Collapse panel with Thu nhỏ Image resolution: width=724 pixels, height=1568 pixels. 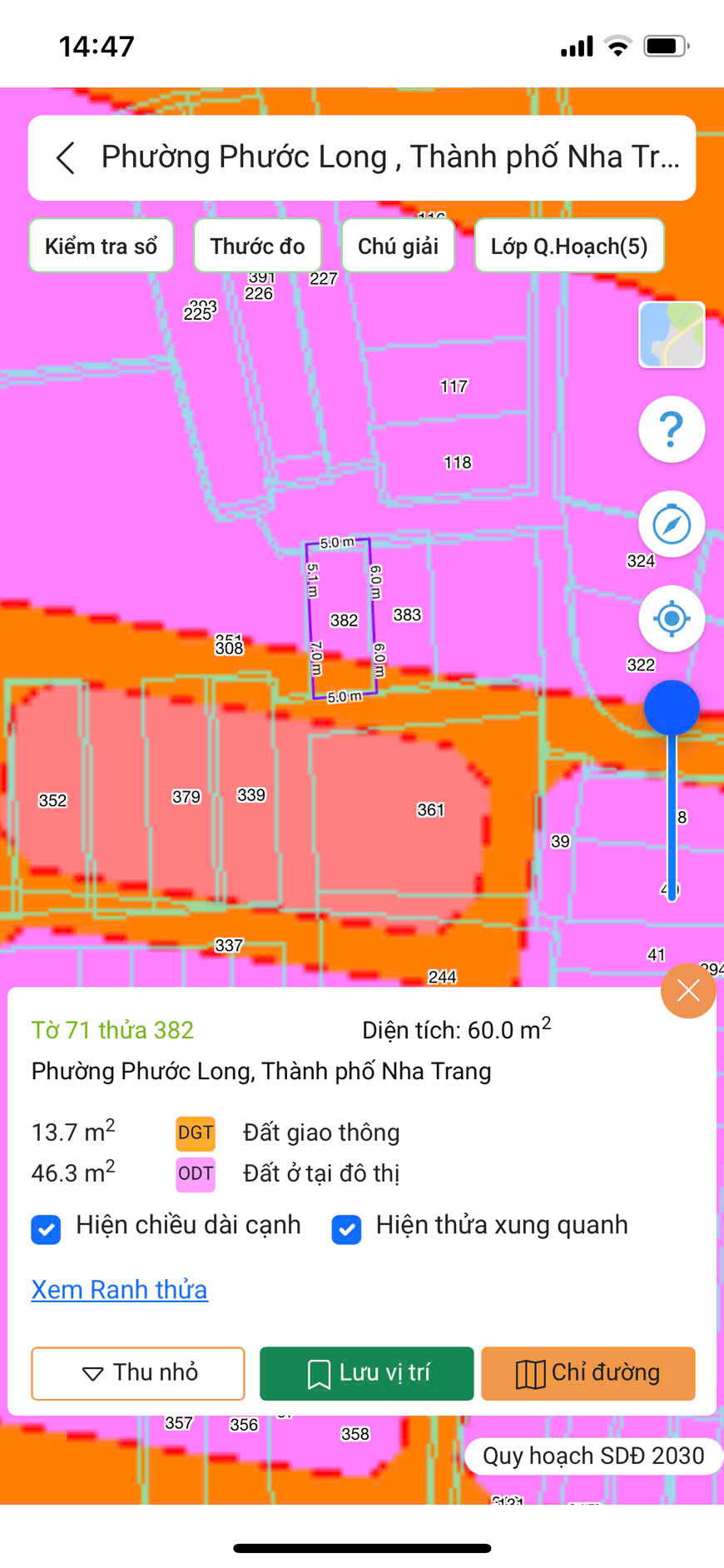138,1373
